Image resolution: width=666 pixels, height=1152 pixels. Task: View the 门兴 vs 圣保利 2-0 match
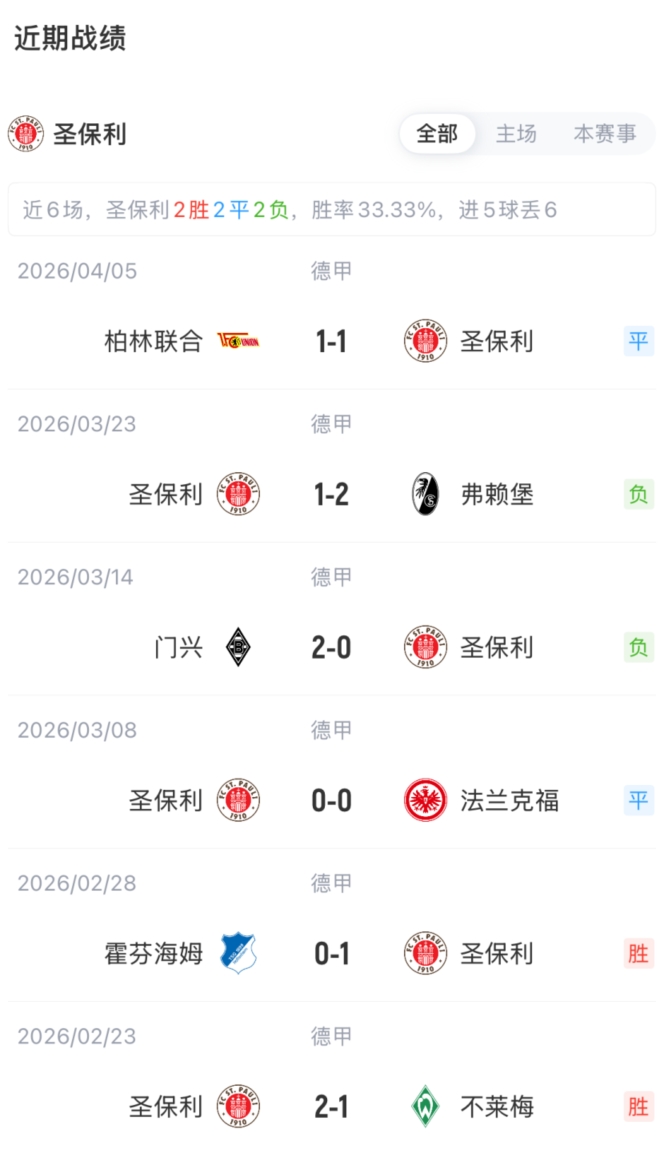point(331,648)
